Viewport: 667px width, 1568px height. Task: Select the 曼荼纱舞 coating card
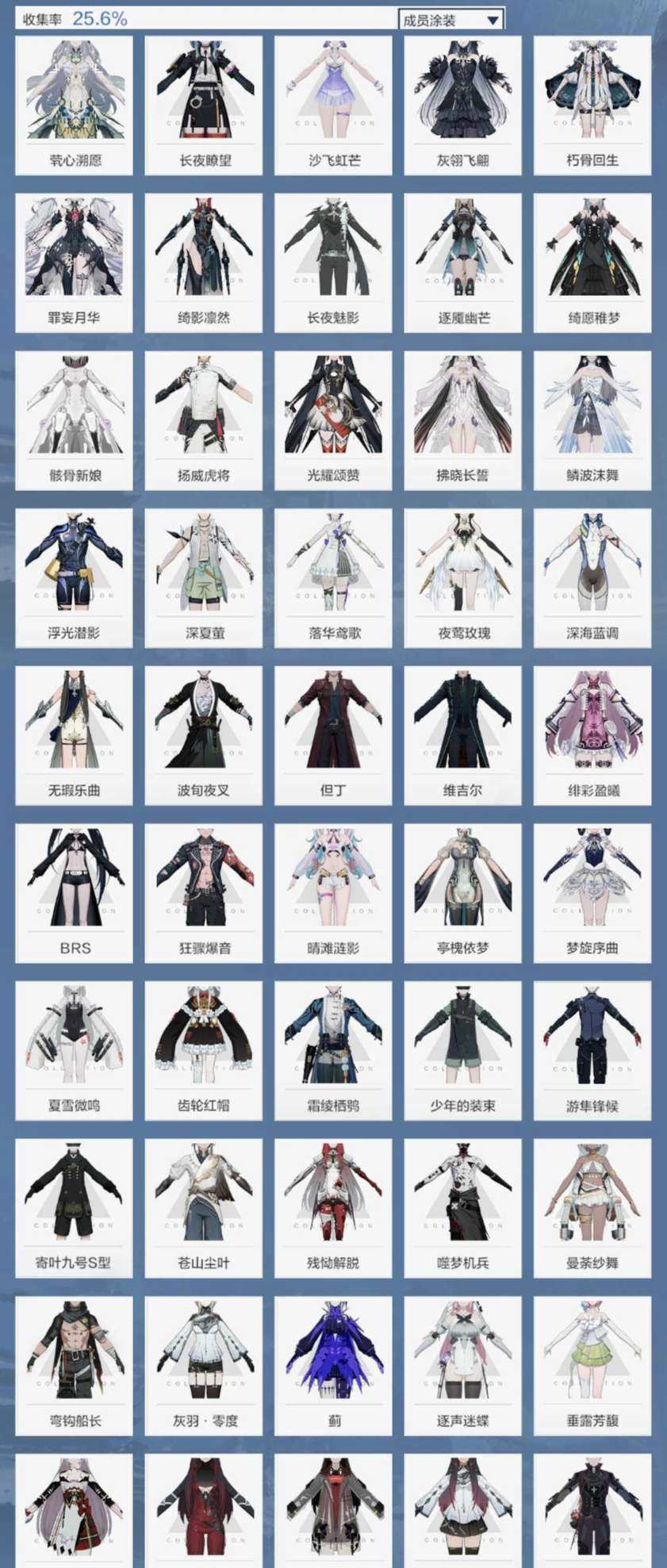pos(592,1207)
